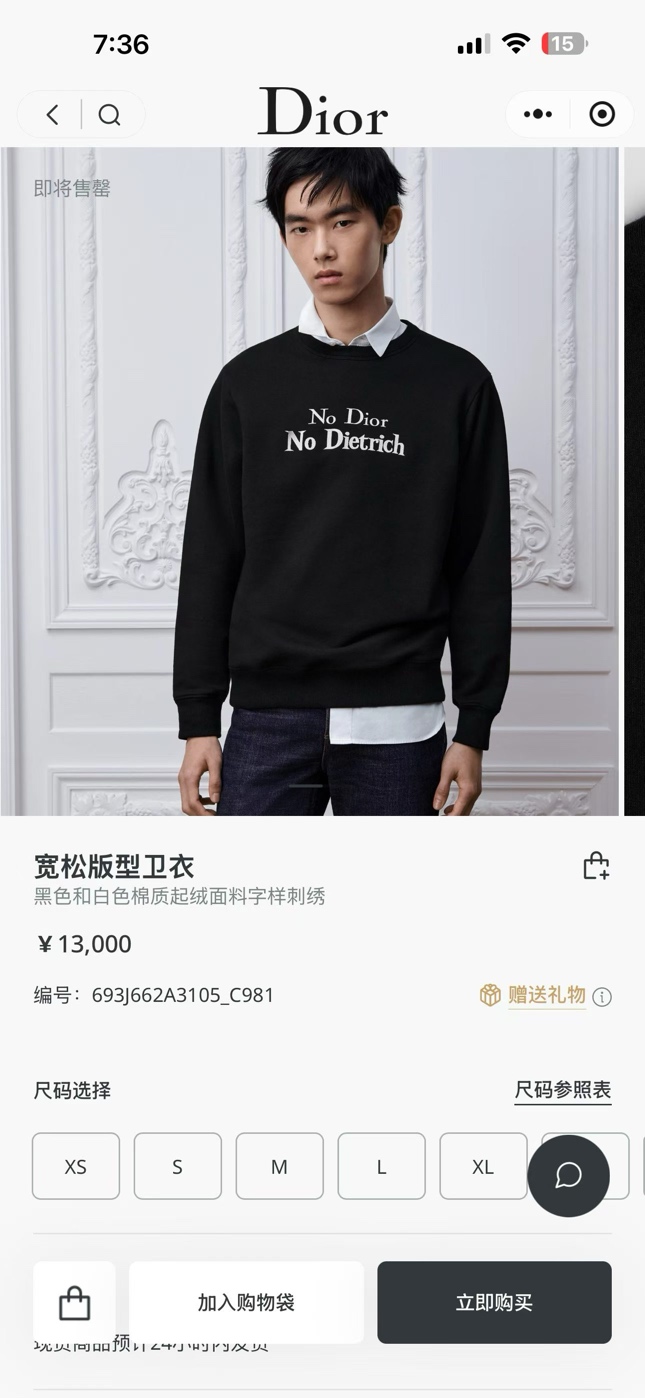Screen dimensions: 645x1398
Task: Open the 赠送礼物 gift link
Action: point(546,995)
